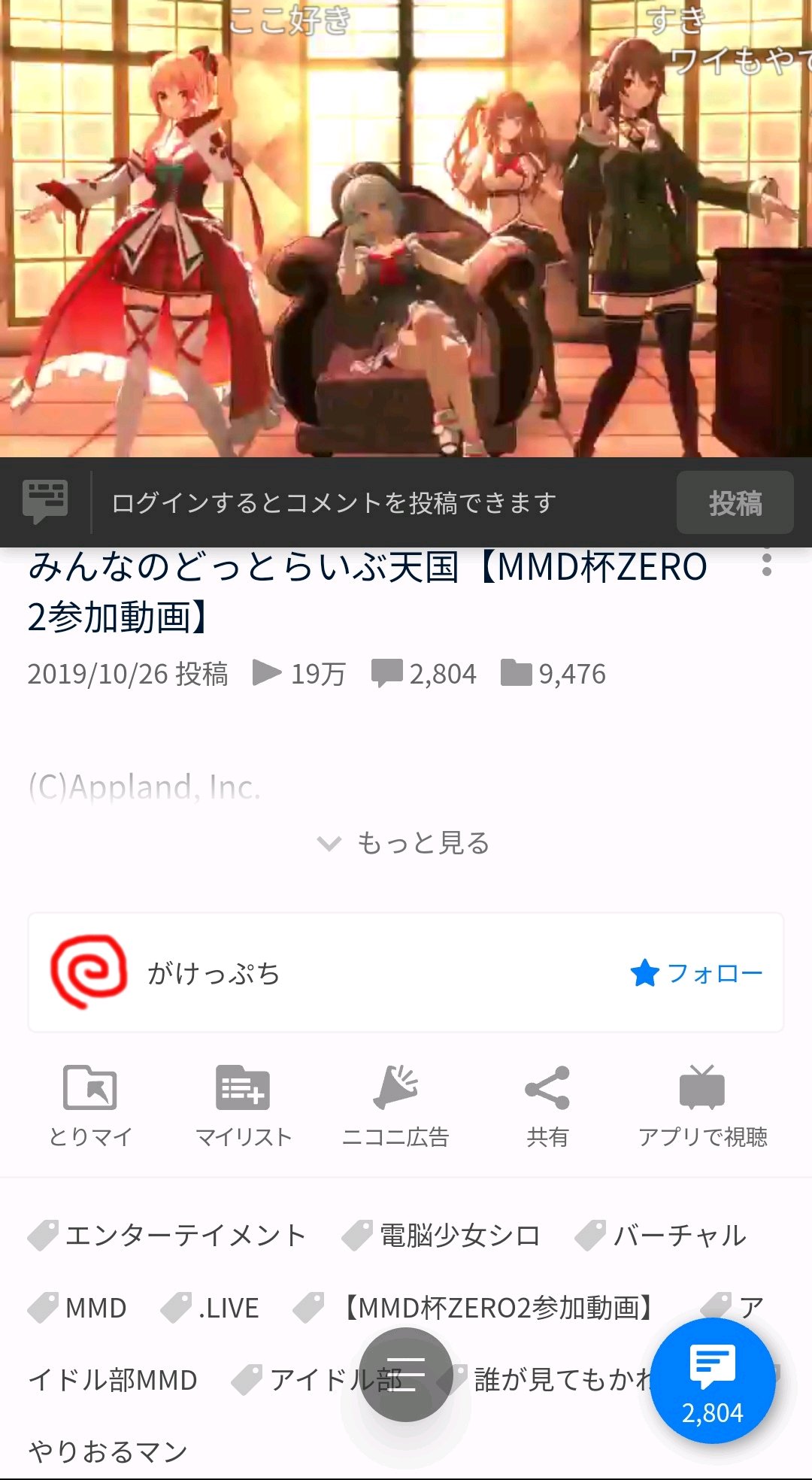Select the .LIVE tag
The image size is (812, 1480).
coord(210,1308)
